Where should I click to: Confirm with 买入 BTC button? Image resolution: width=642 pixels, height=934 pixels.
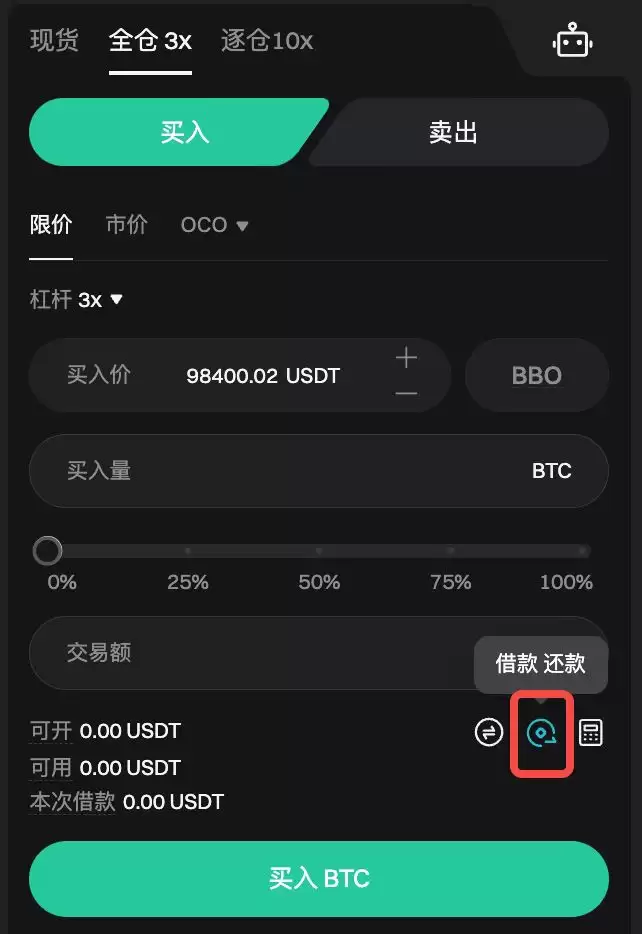319,879
